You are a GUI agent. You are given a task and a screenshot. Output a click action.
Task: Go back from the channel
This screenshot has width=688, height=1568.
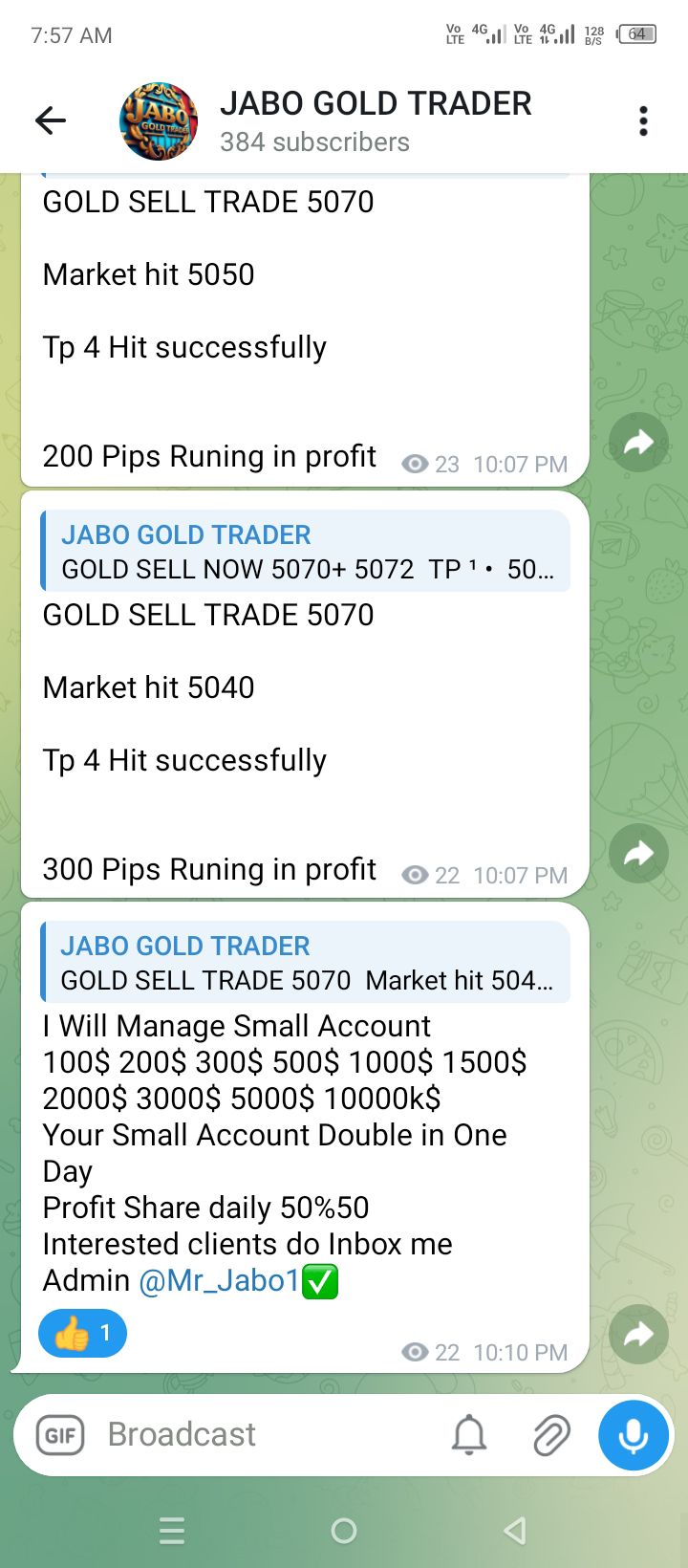pos(50,120)
